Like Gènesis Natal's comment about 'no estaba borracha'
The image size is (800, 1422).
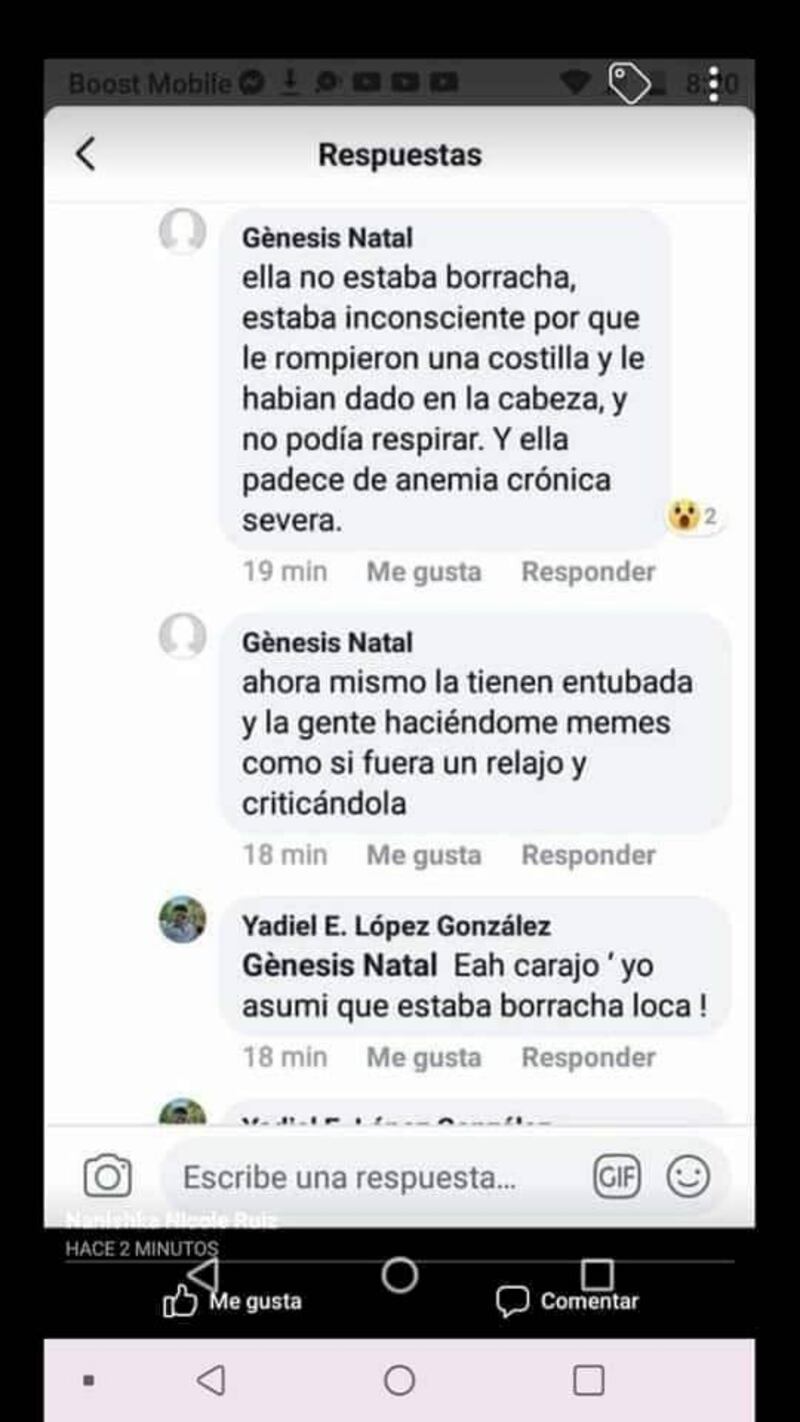click(x=423, y=572)
